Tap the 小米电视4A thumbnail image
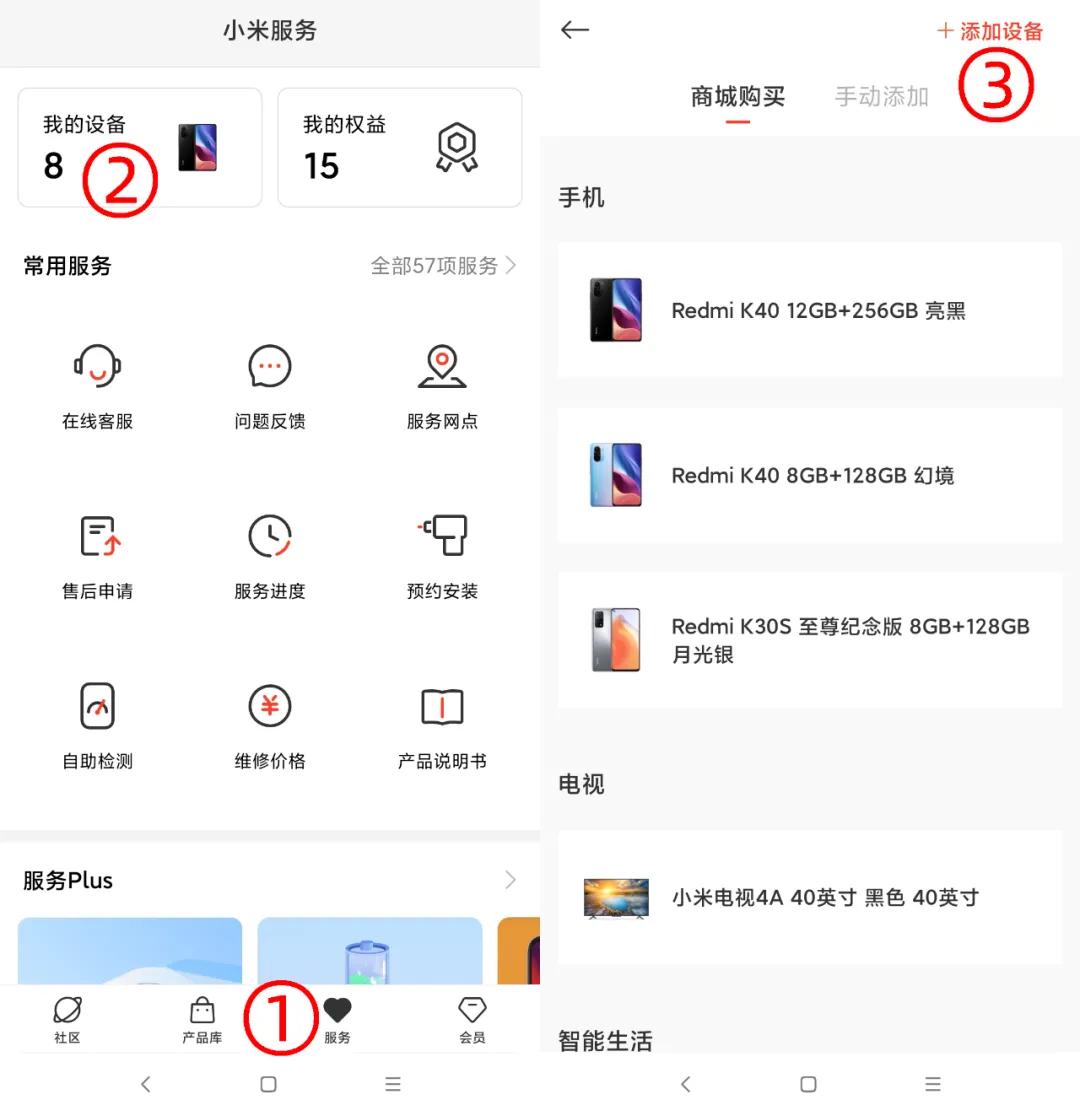 tap(614, 897)
